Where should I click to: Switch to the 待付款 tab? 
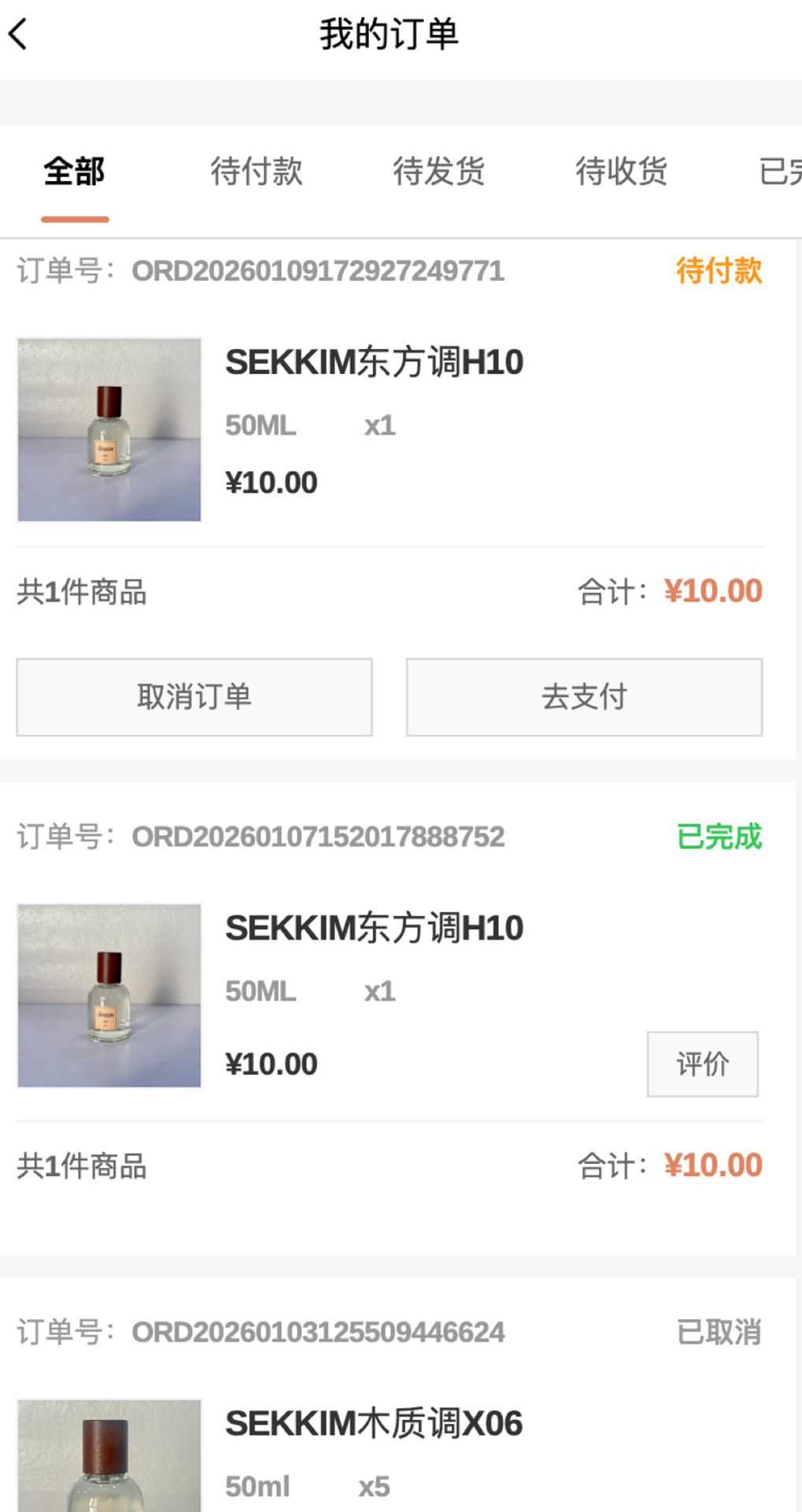pyautogui.click(x=257, y=172)
